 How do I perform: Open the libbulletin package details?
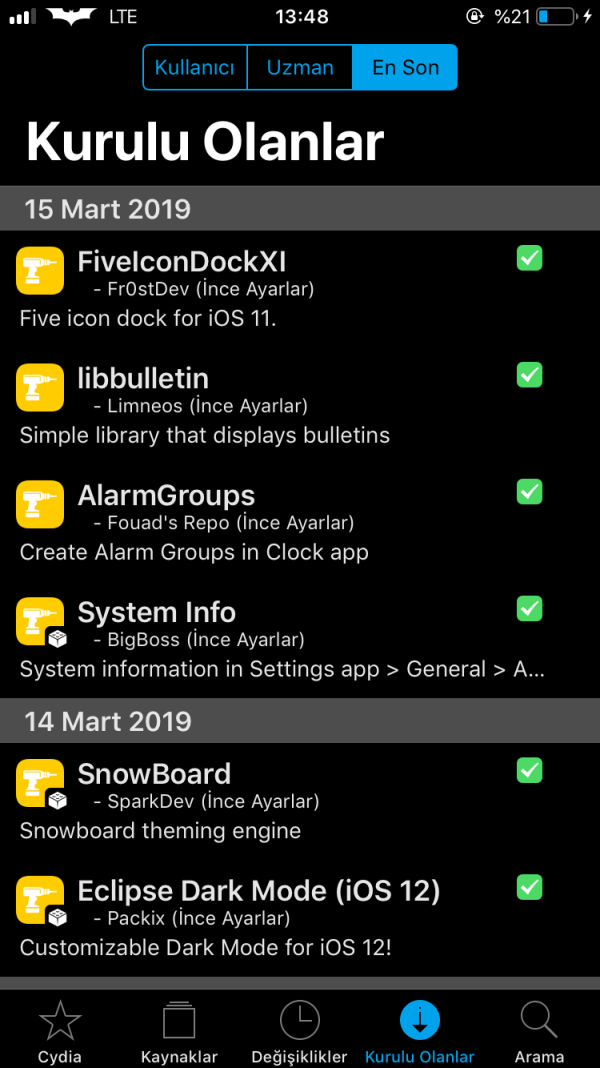pyautogui.click(x=280, y=406)
